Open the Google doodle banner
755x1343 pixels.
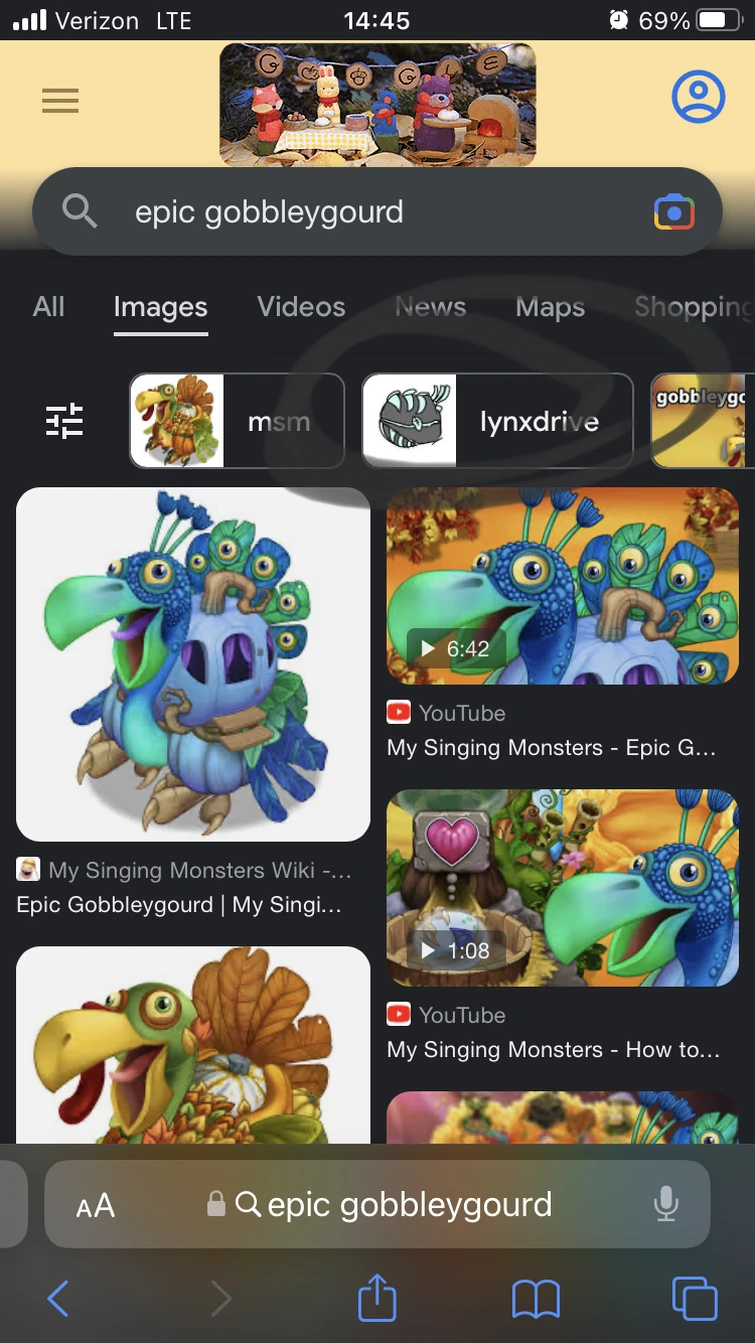377,103
